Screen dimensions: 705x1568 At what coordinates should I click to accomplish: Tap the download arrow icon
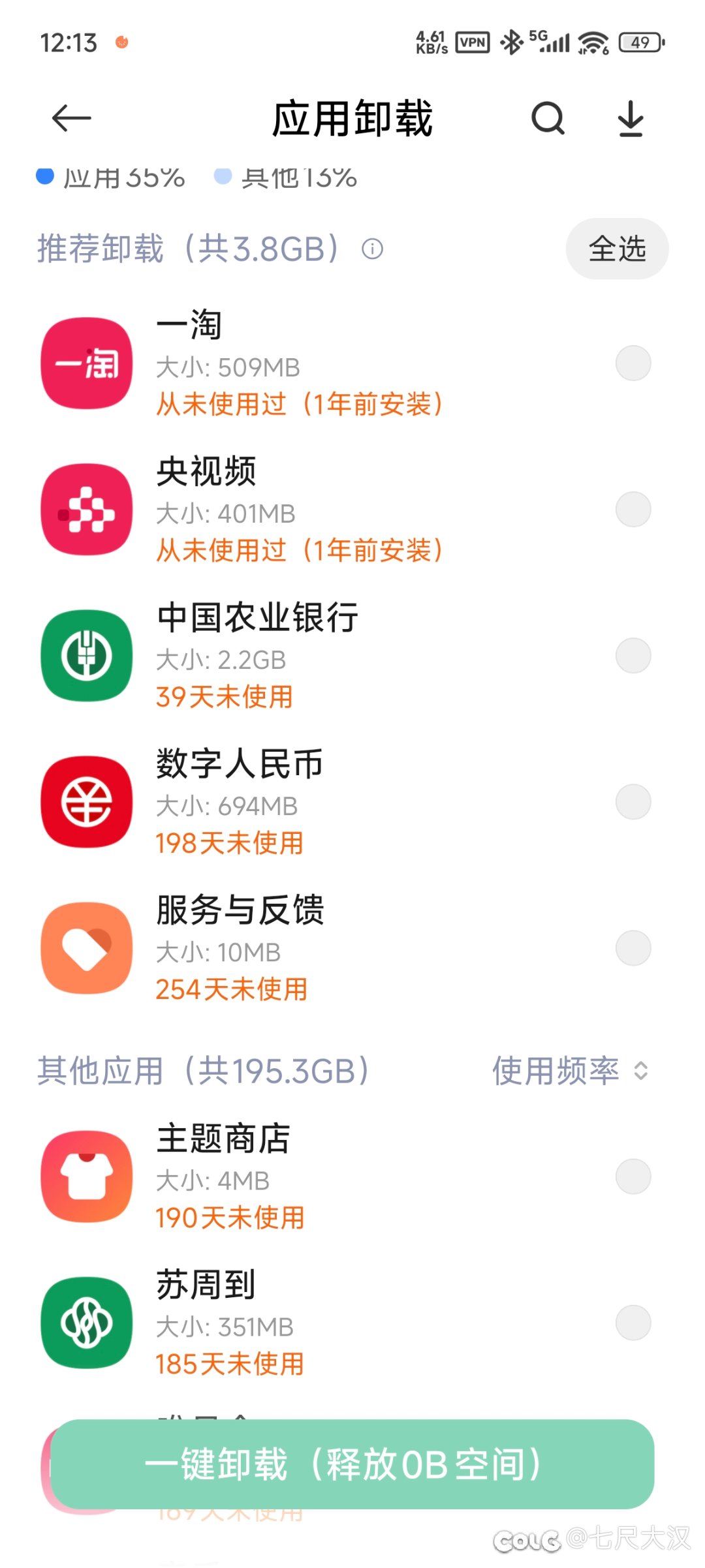[631, 119]
